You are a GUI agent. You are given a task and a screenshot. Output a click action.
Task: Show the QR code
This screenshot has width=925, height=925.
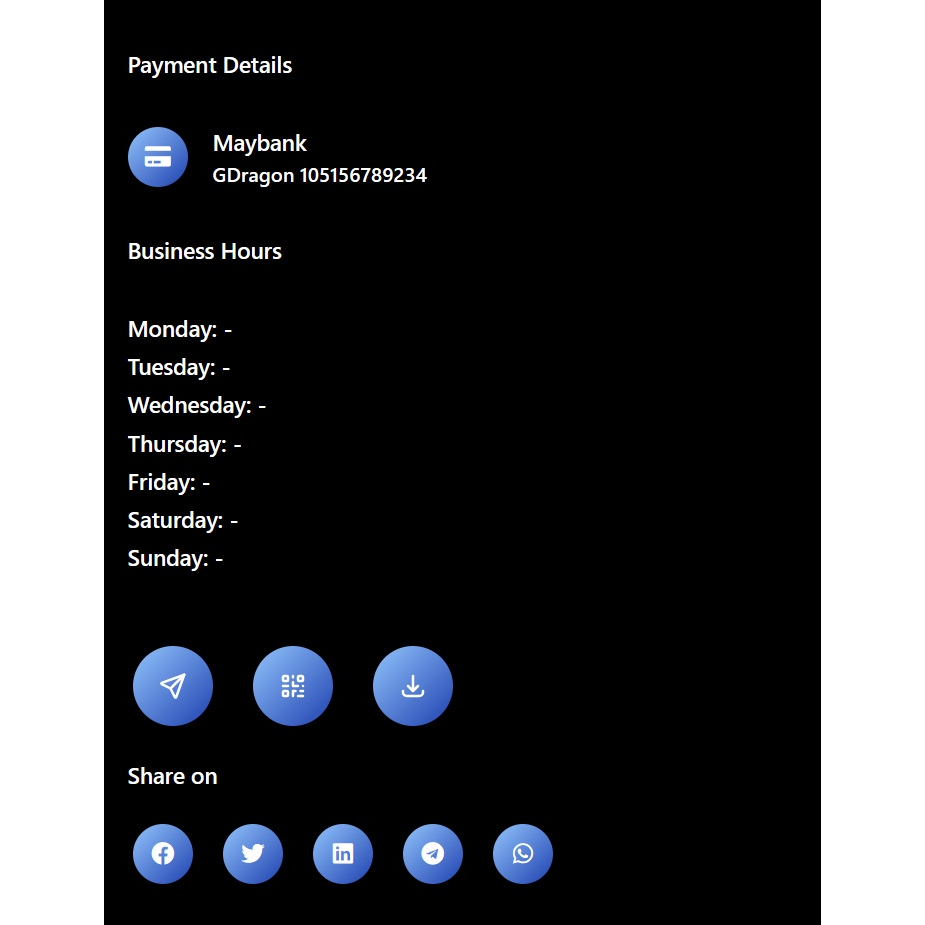pos(293,686)
